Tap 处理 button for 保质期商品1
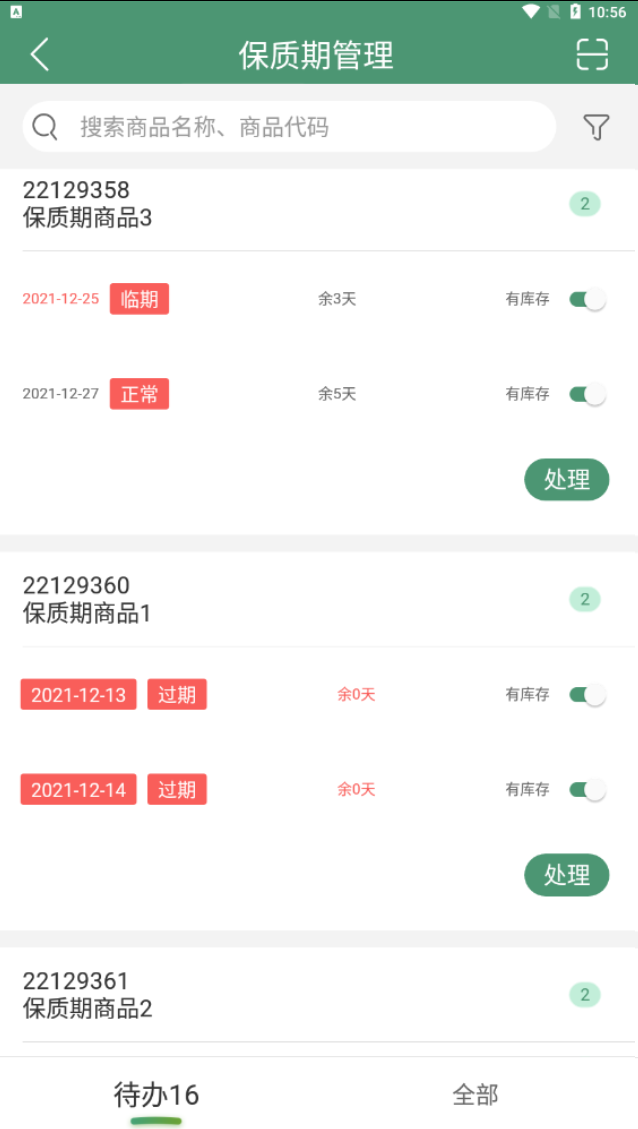Viewport: 638px width, 1129px height. [567, 876]
